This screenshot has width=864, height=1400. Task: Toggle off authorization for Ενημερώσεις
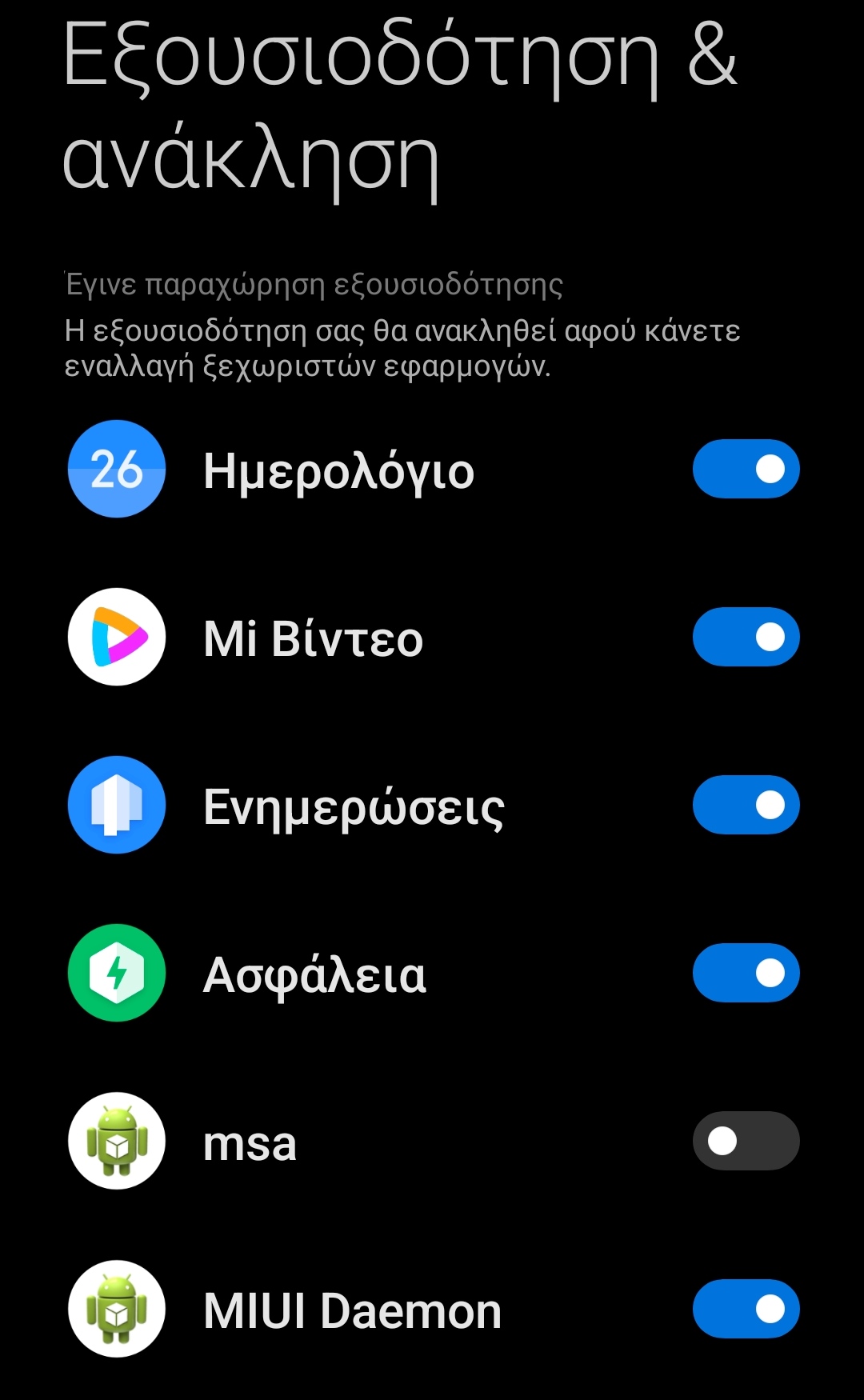[746, 805]
